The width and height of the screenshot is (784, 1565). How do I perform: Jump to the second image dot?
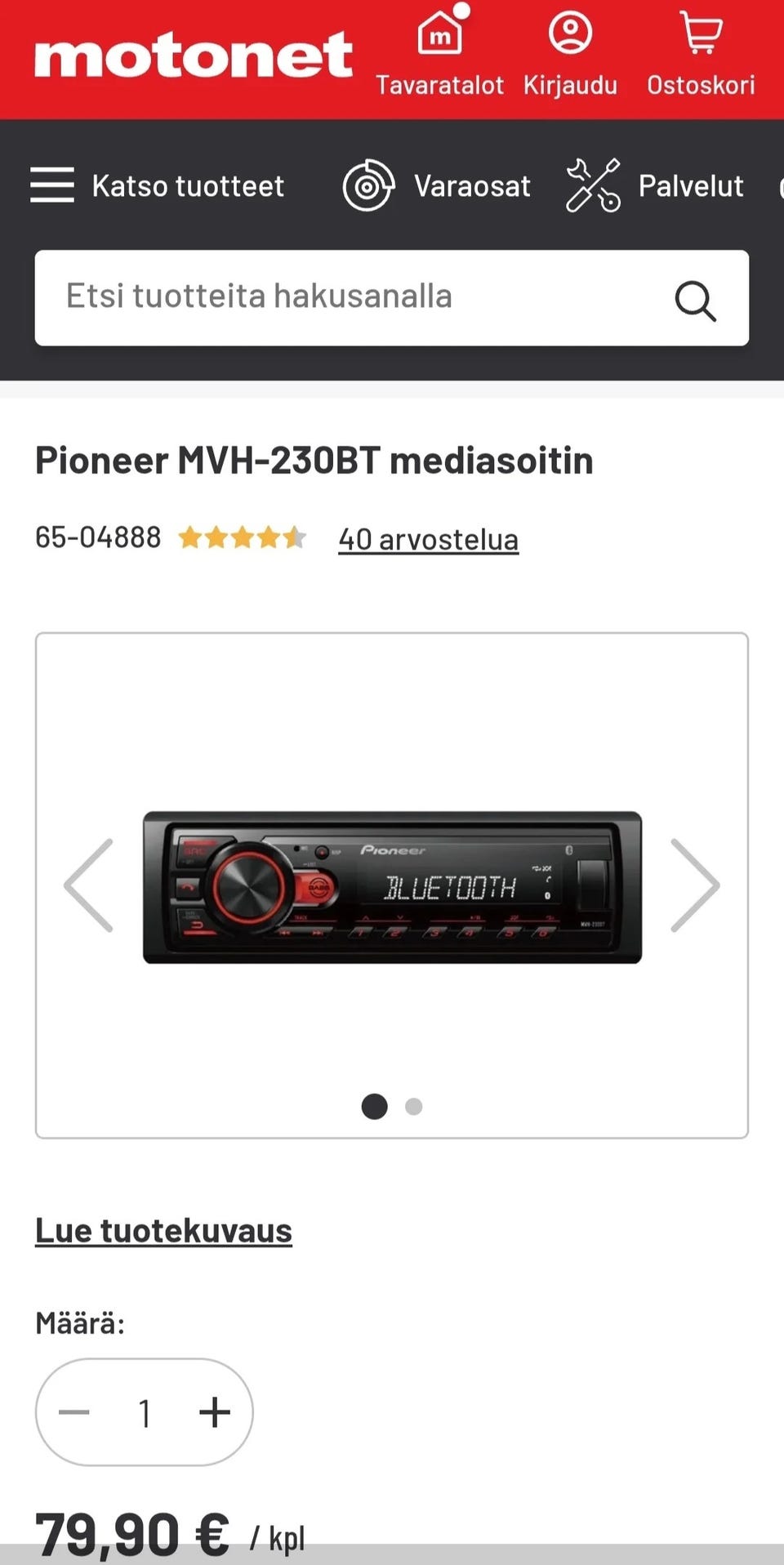(x=414, y=1107)
